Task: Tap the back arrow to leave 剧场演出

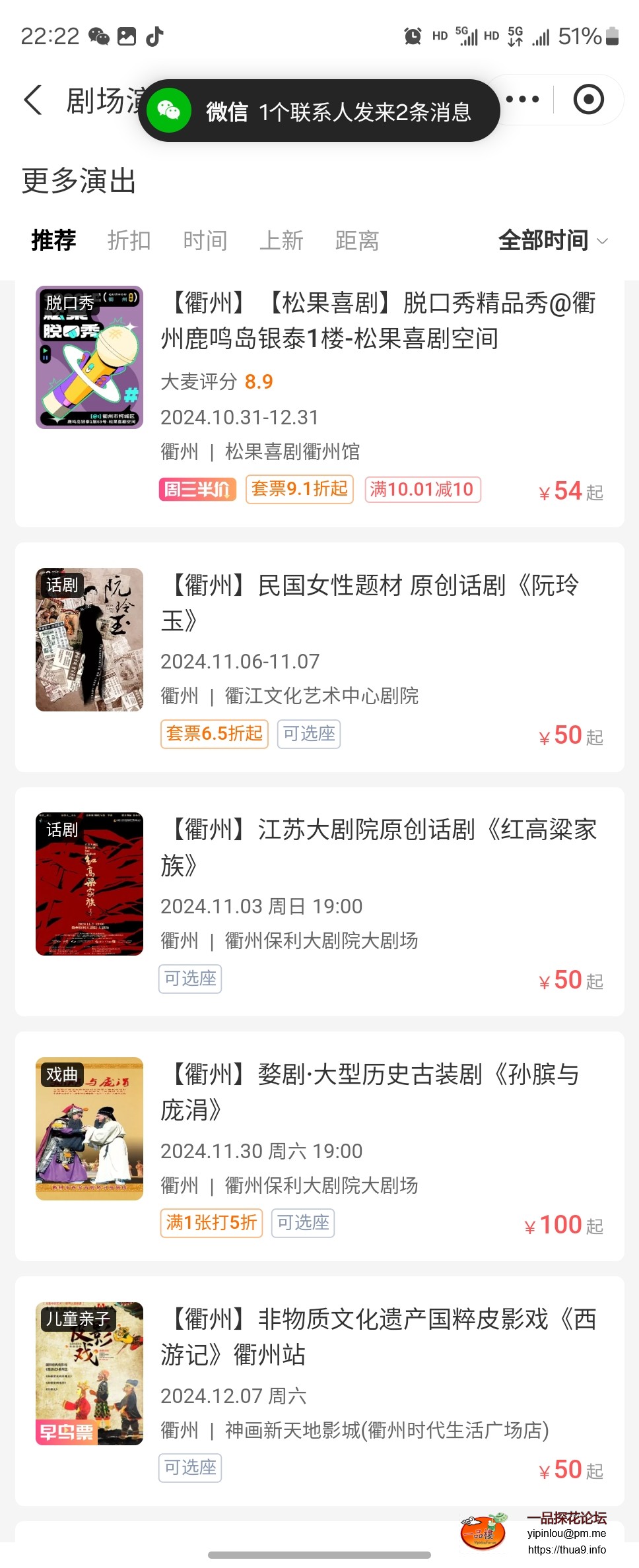Action: (x=32, y=99)
